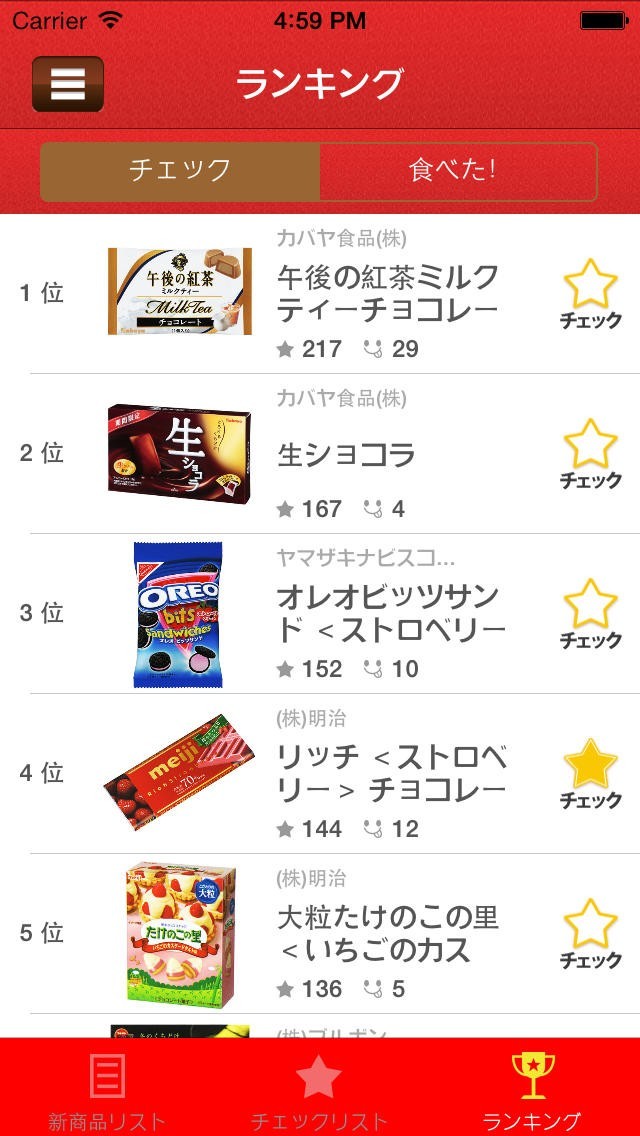The image size is (640, 1136).
Task: Check the star for 午後の紅茶ミルクティー
Action: pos(590,293)
